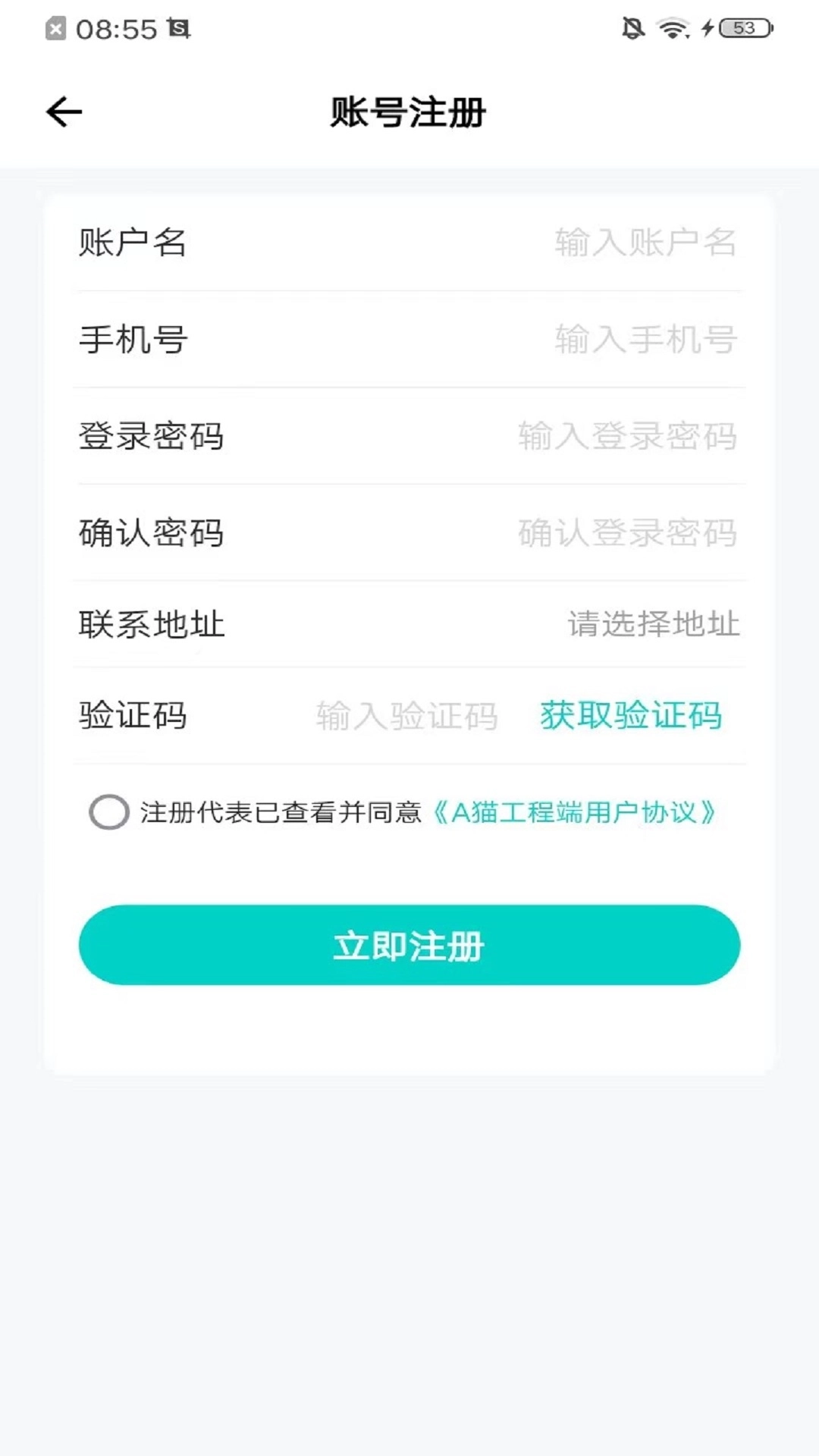
Task: Click the 账号注册 page title
Action: [409, 111]
